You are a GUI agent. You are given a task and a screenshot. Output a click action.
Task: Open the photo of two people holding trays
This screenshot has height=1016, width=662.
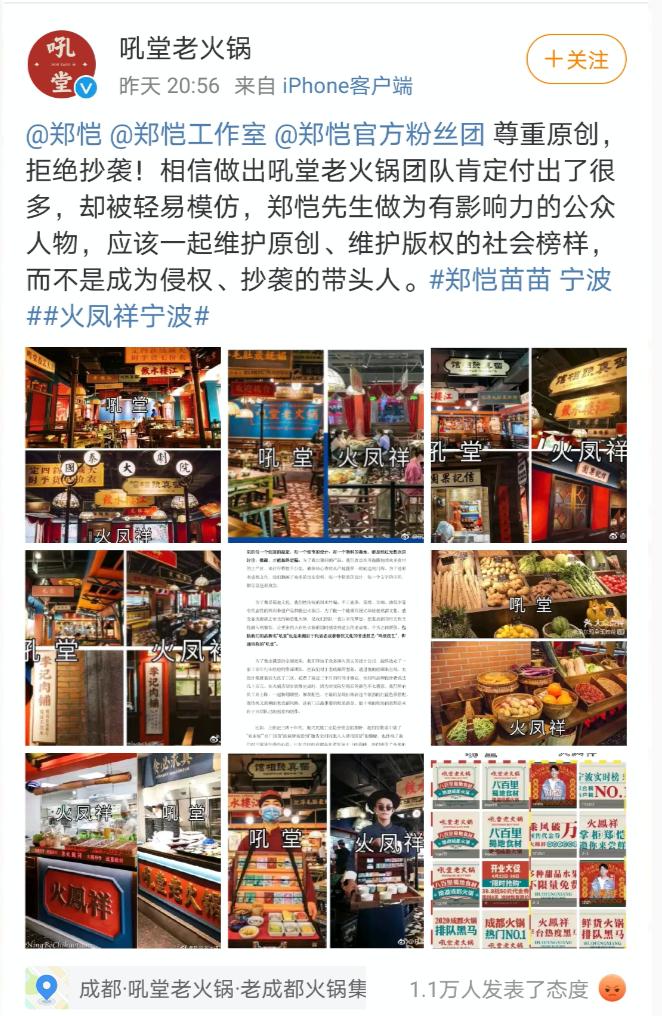tap(325, 850)
